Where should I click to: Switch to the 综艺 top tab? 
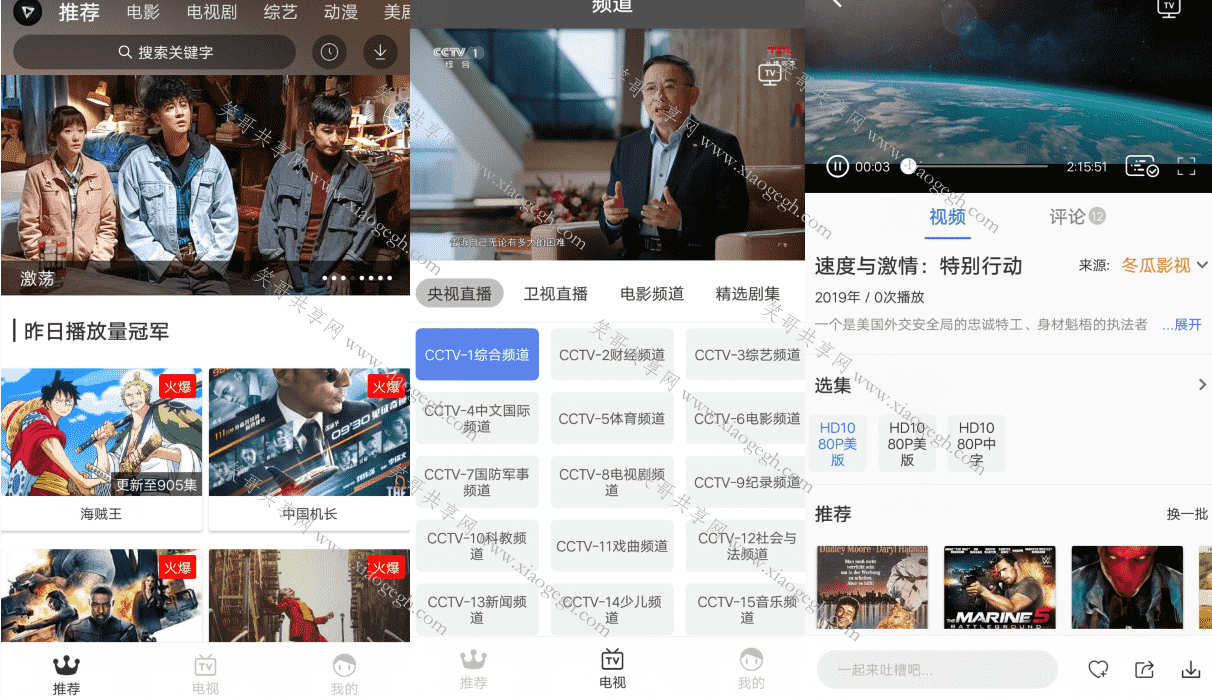280,13
